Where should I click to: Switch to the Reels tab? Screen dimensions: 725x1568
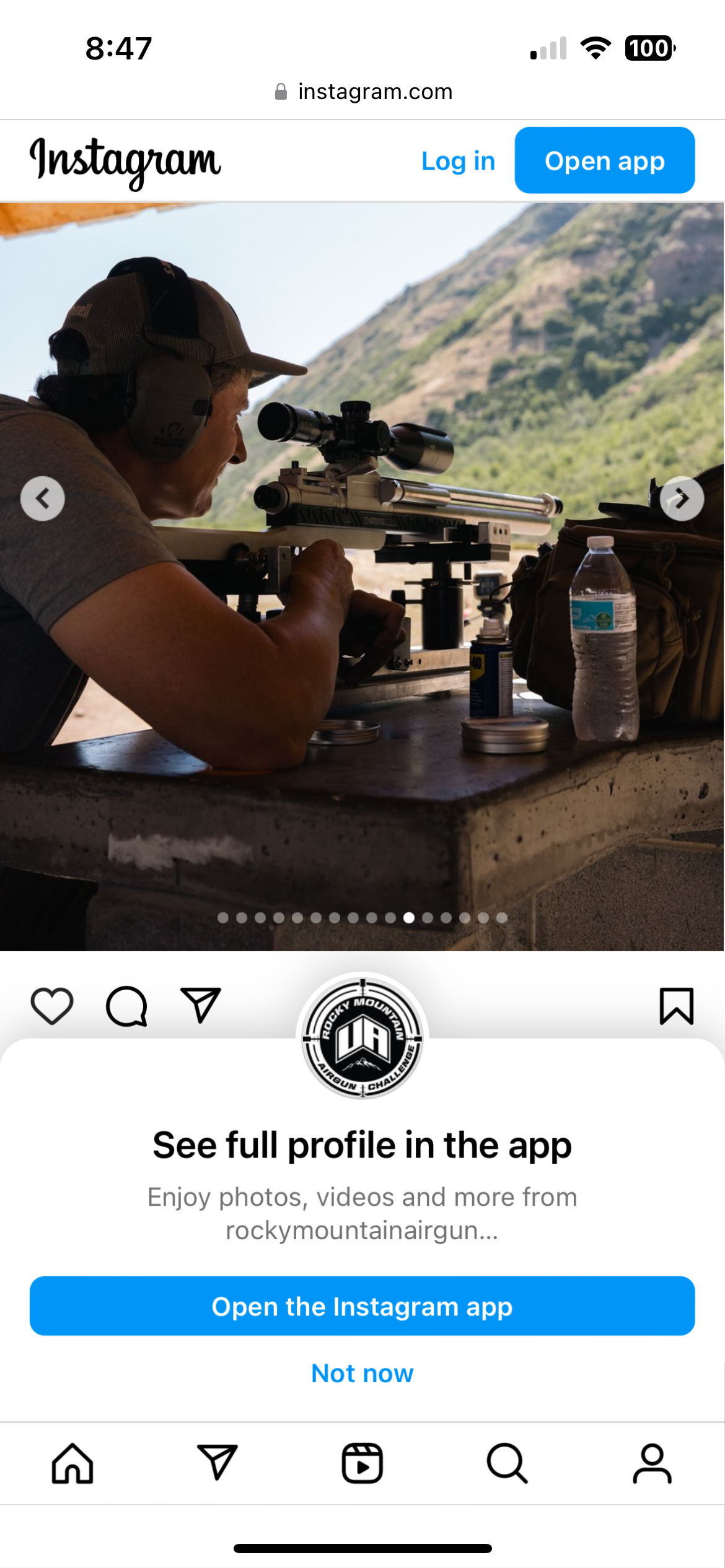(x=362, y=1463)
